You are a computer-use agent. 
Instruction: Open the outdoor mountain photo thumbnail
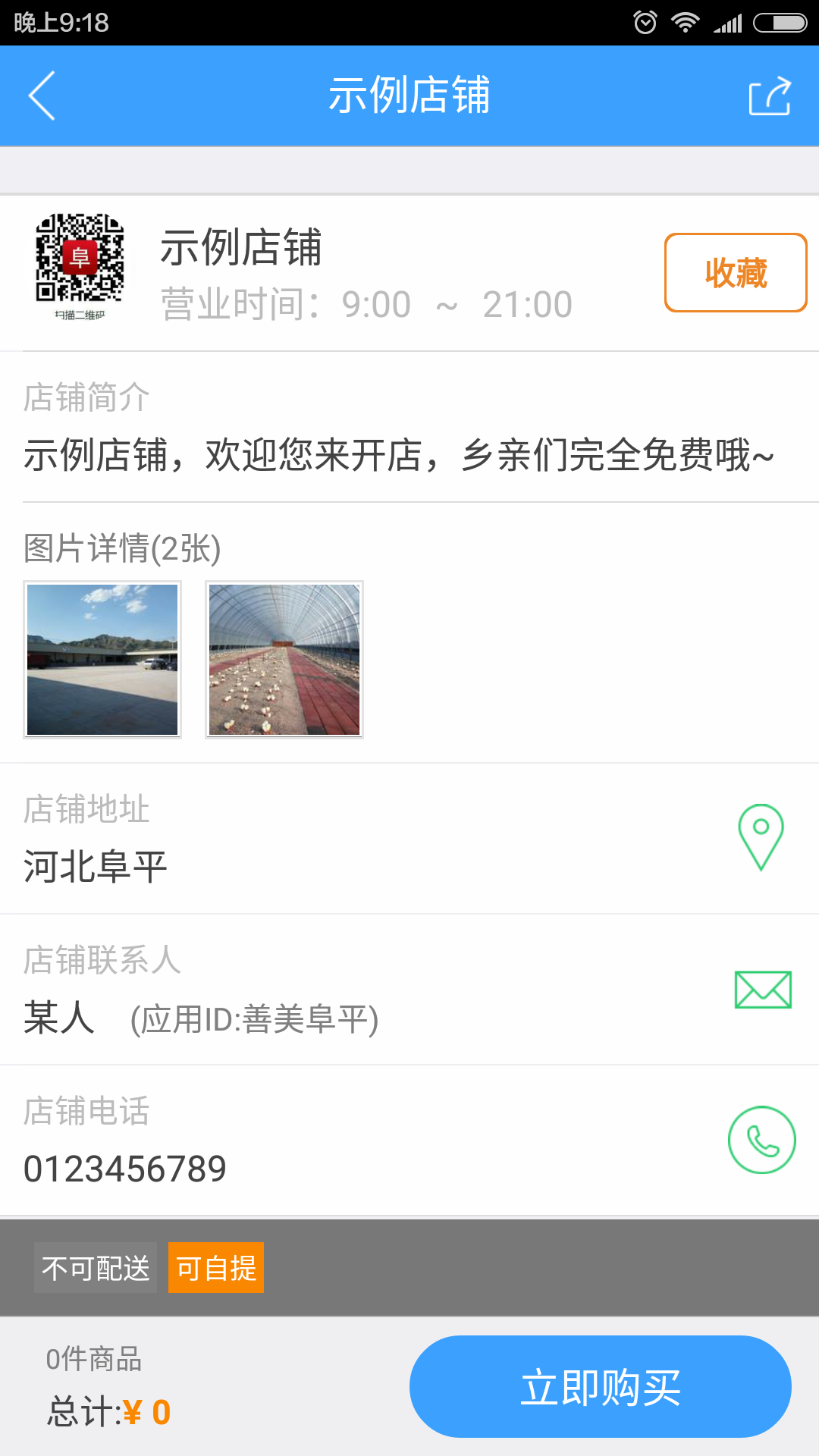[102, 659]
